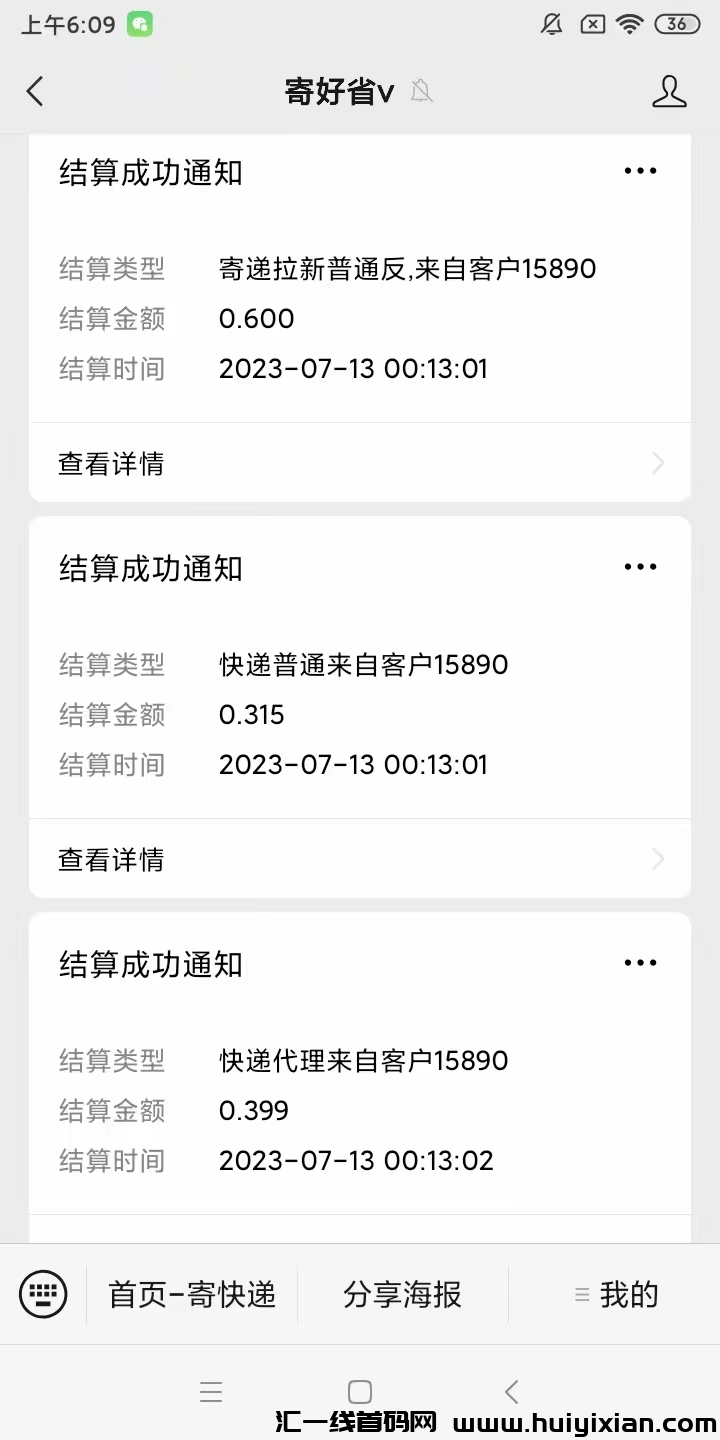Open the more options on first 结算成功通知
This screenshot has height=1440, width=720.
tap(639, 170)
